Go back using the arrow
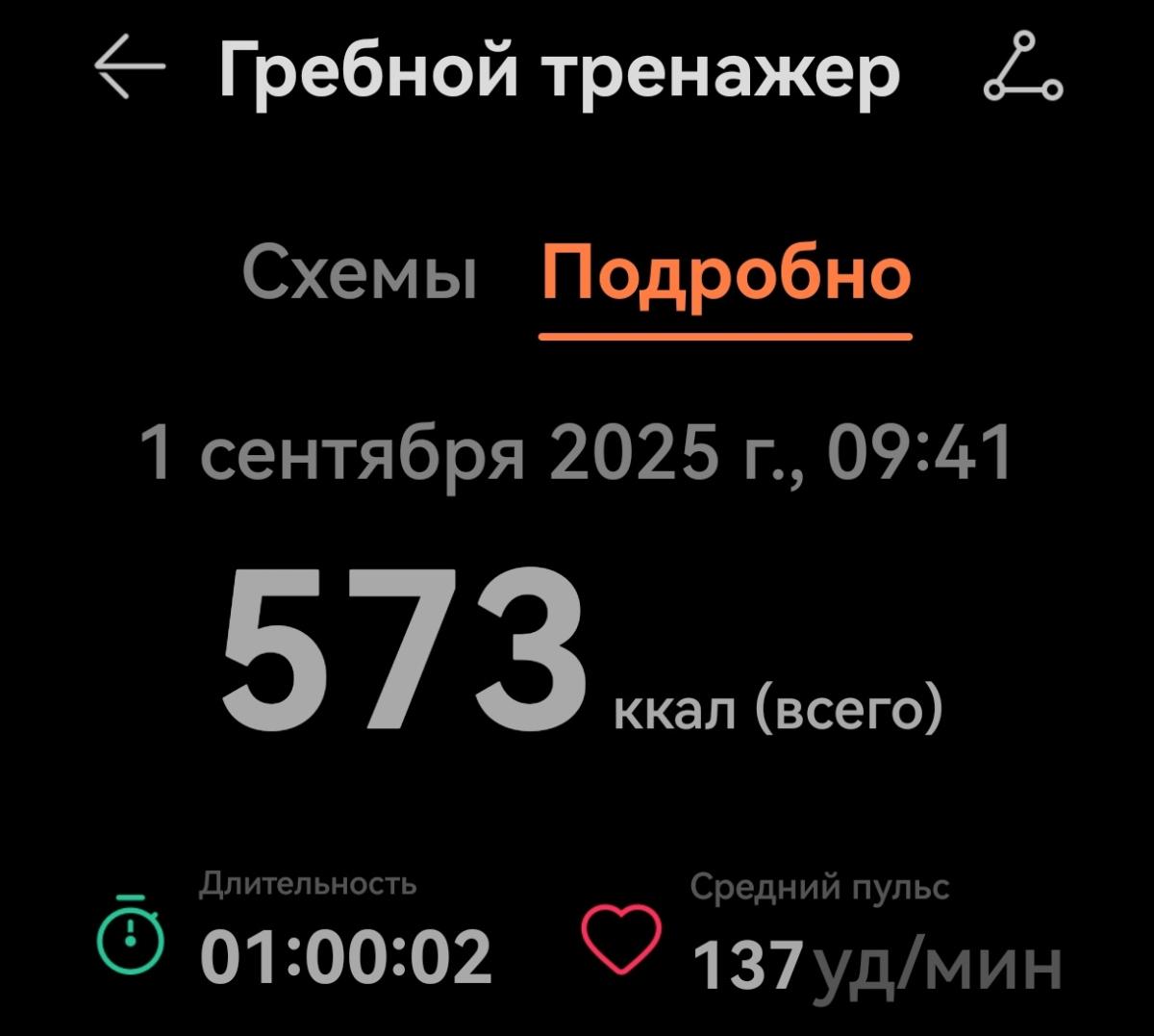1154x1036 pixels. pyautogui.click(x=130, y=69)
